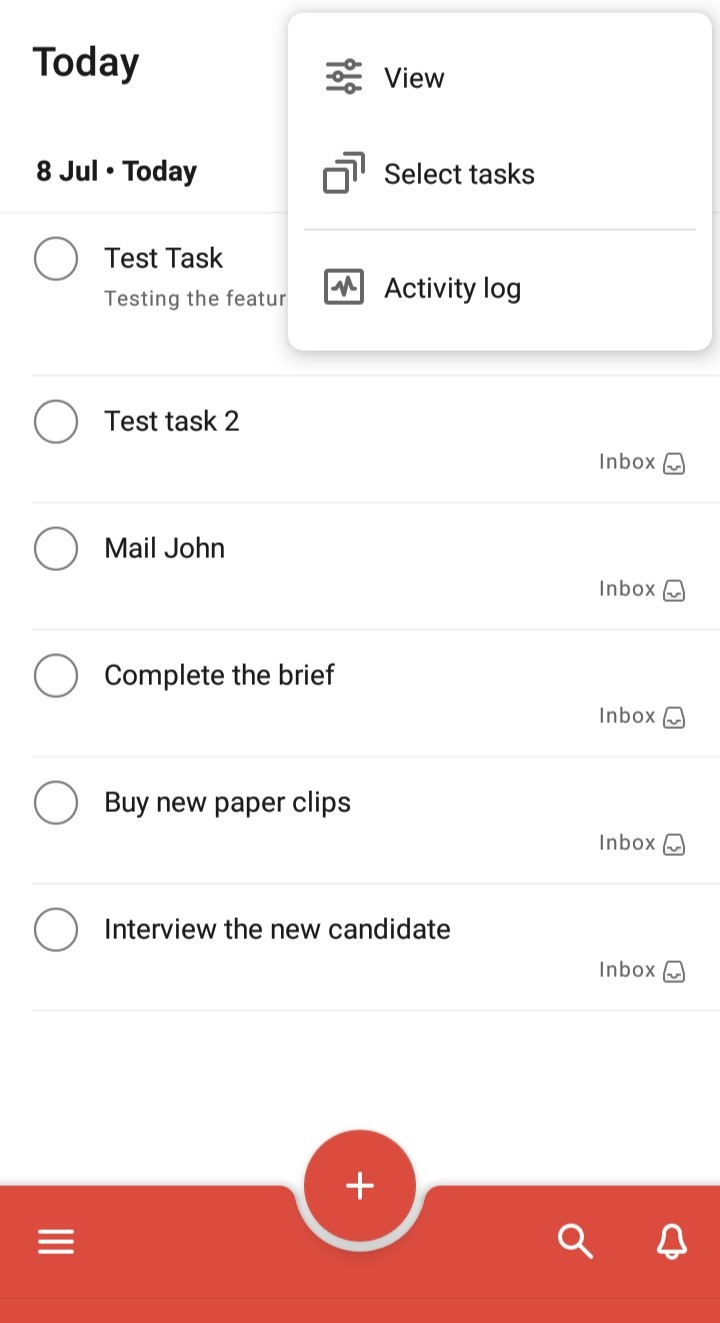720x1323 pixels.
Task: Complete the Mail John task
Action: 56,549
